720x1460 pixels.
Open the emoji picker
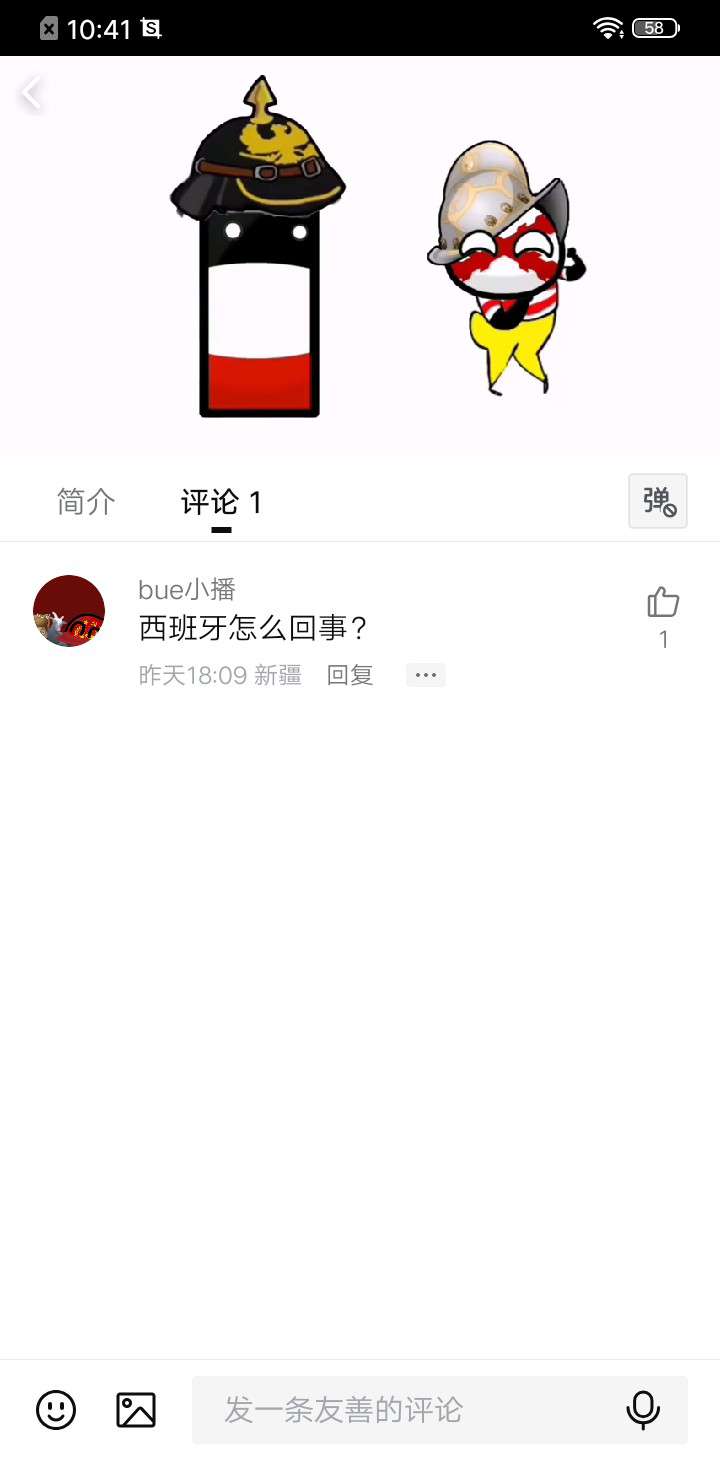56,1410
